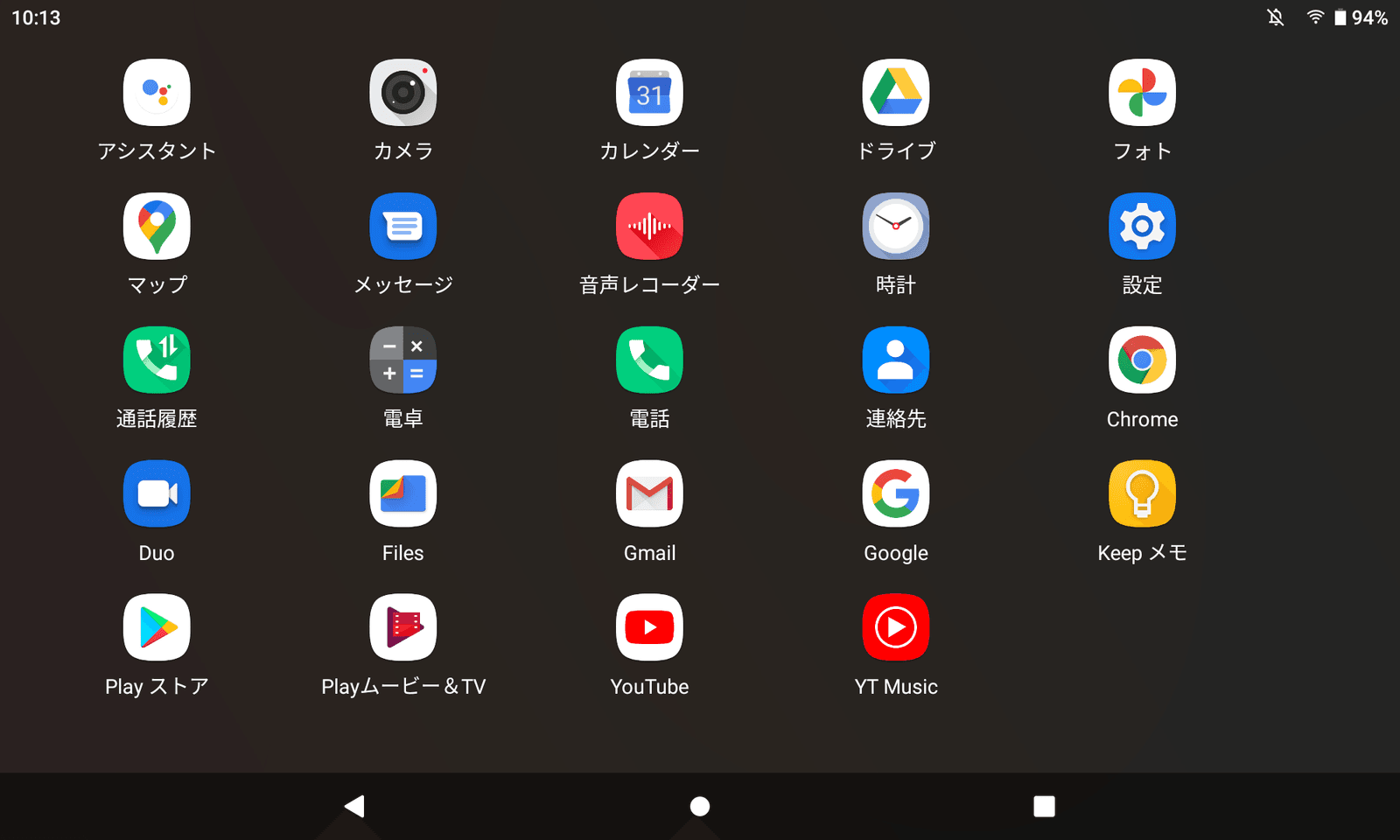
Task: Open the アシスタント app
Action: tap(157, 93)
